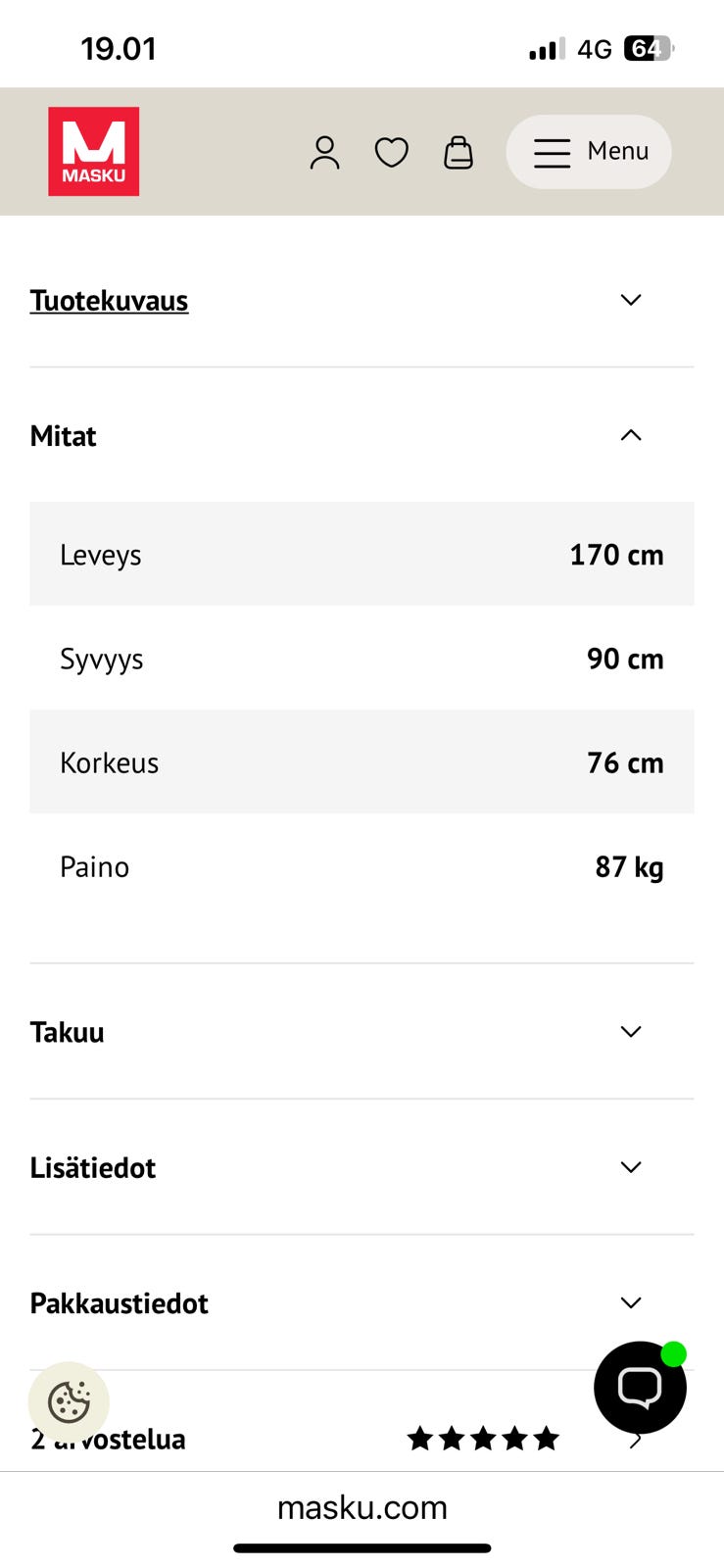Image resolution: width=724 pixels, height=1568 pixels.
Task: Tap the masku.com address bar
Action: click(x=362, y=1507)
